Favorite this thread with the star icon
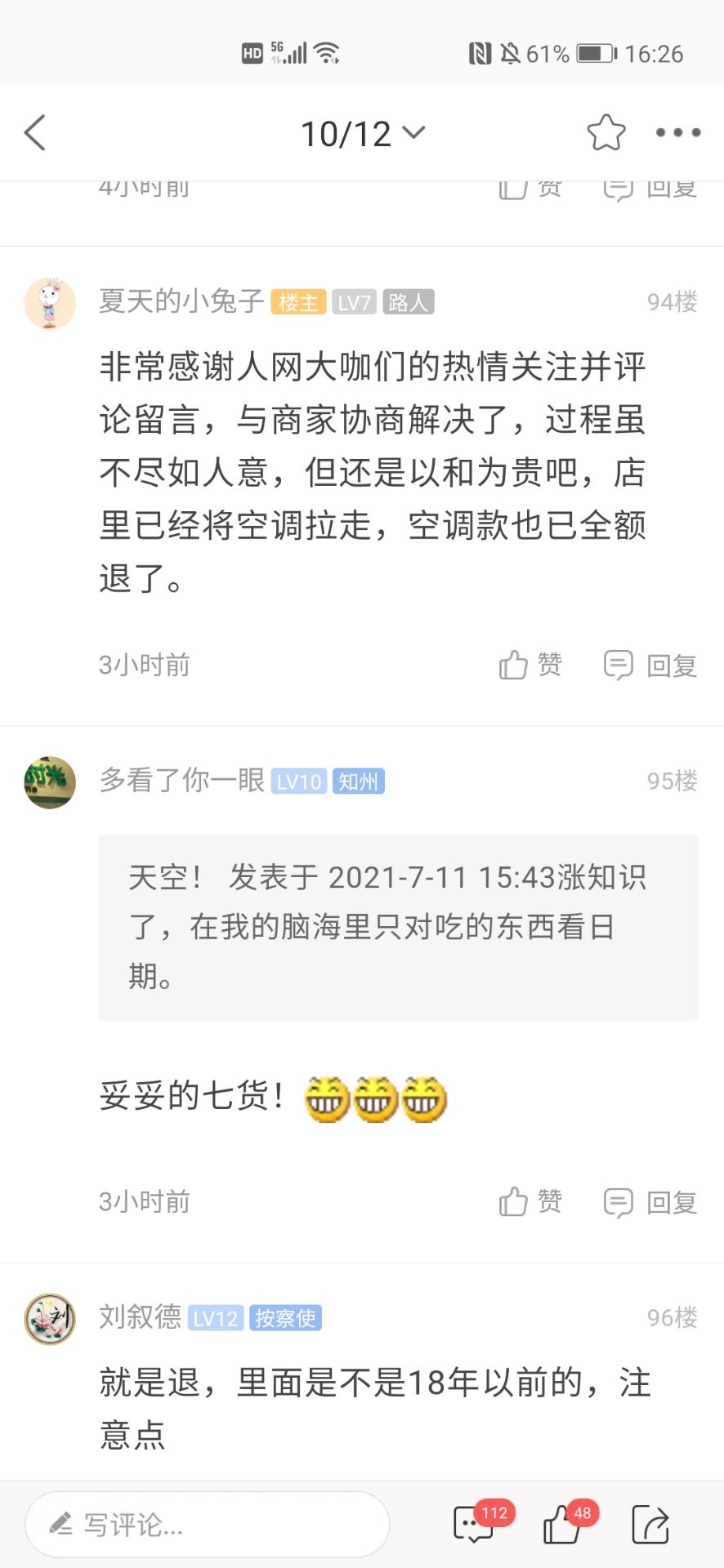724x1568 pixels. click(606, 133)
